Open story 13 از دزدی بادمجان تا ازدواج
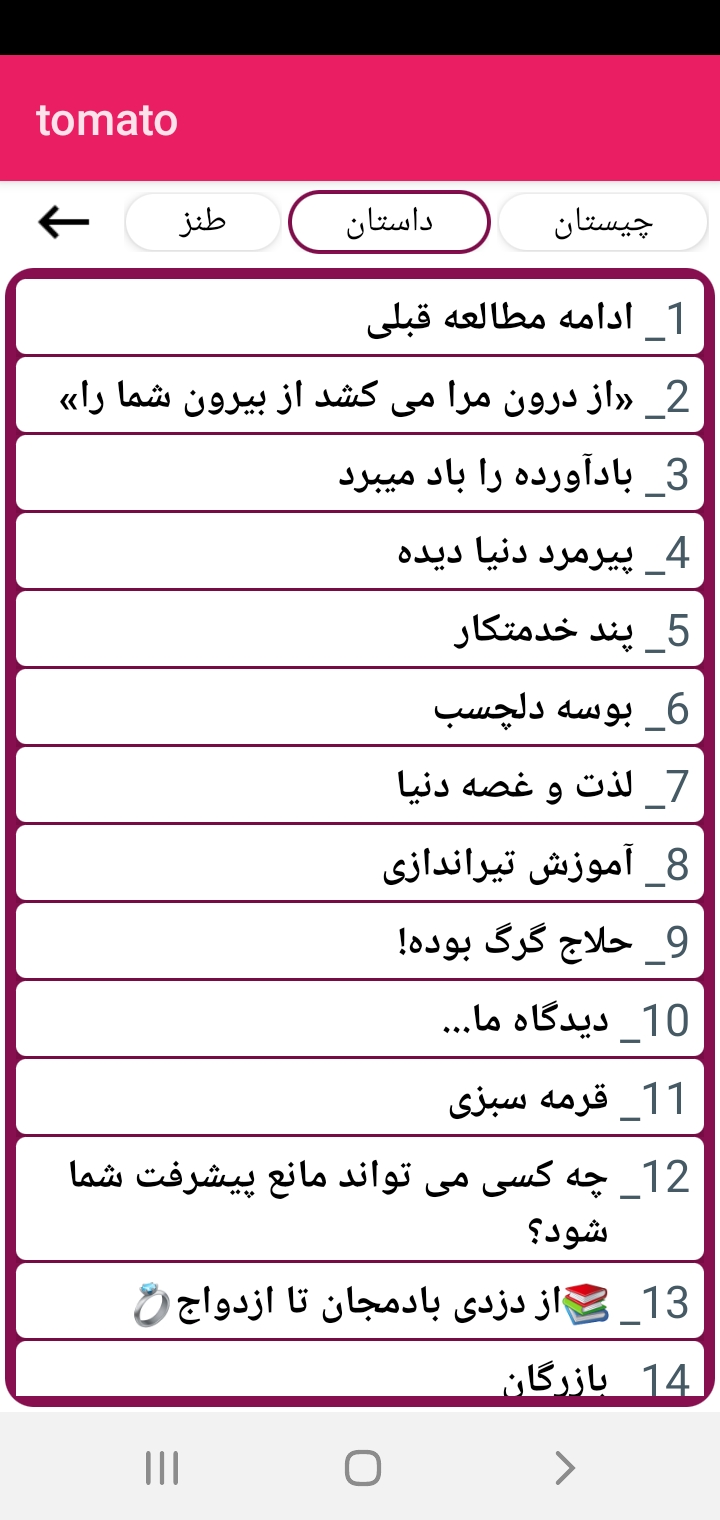Viewport: 720px width, 1520px height. tap(360, 1302)
